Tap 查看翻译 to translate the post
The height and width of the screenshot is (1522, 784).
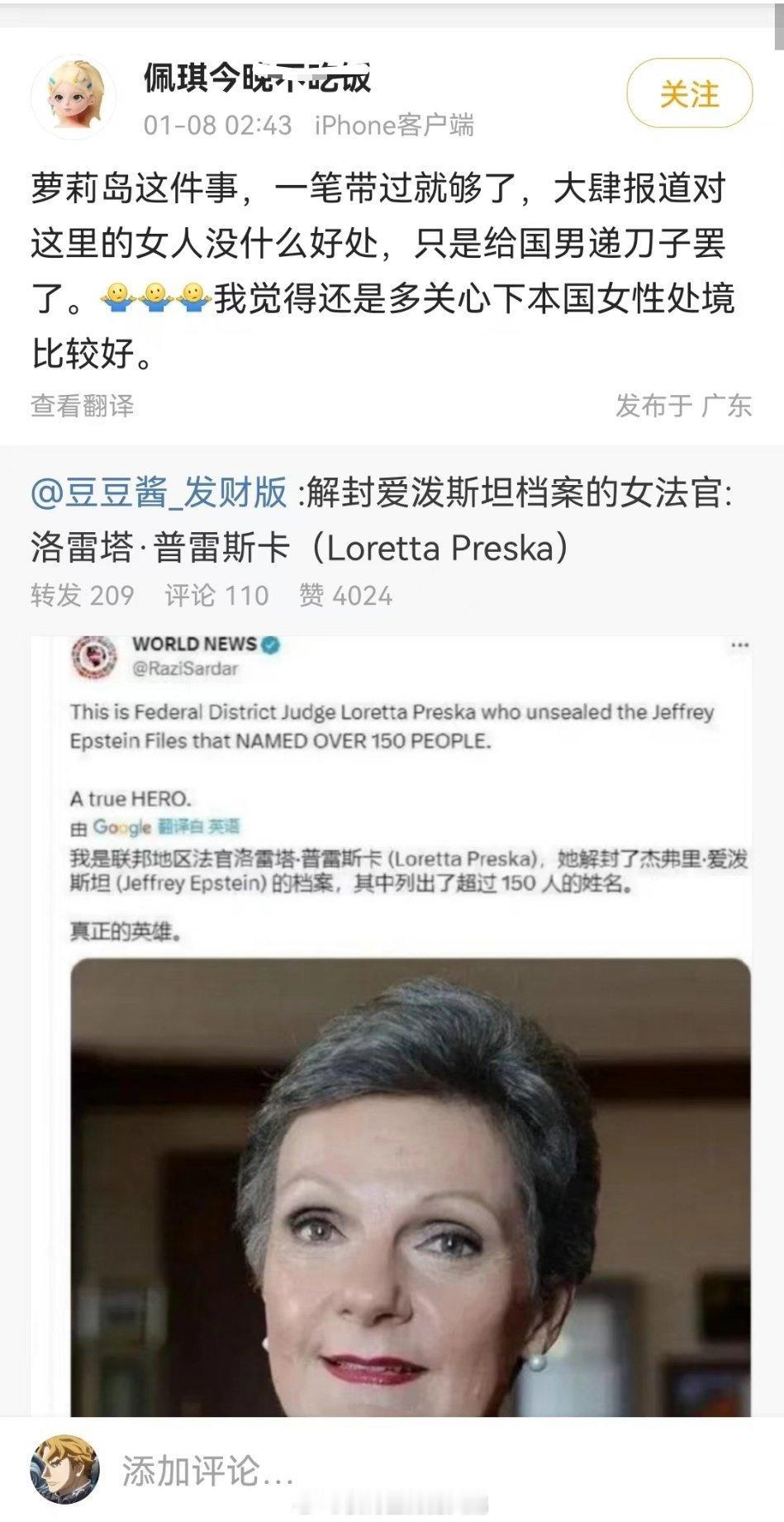click(82, 406)
